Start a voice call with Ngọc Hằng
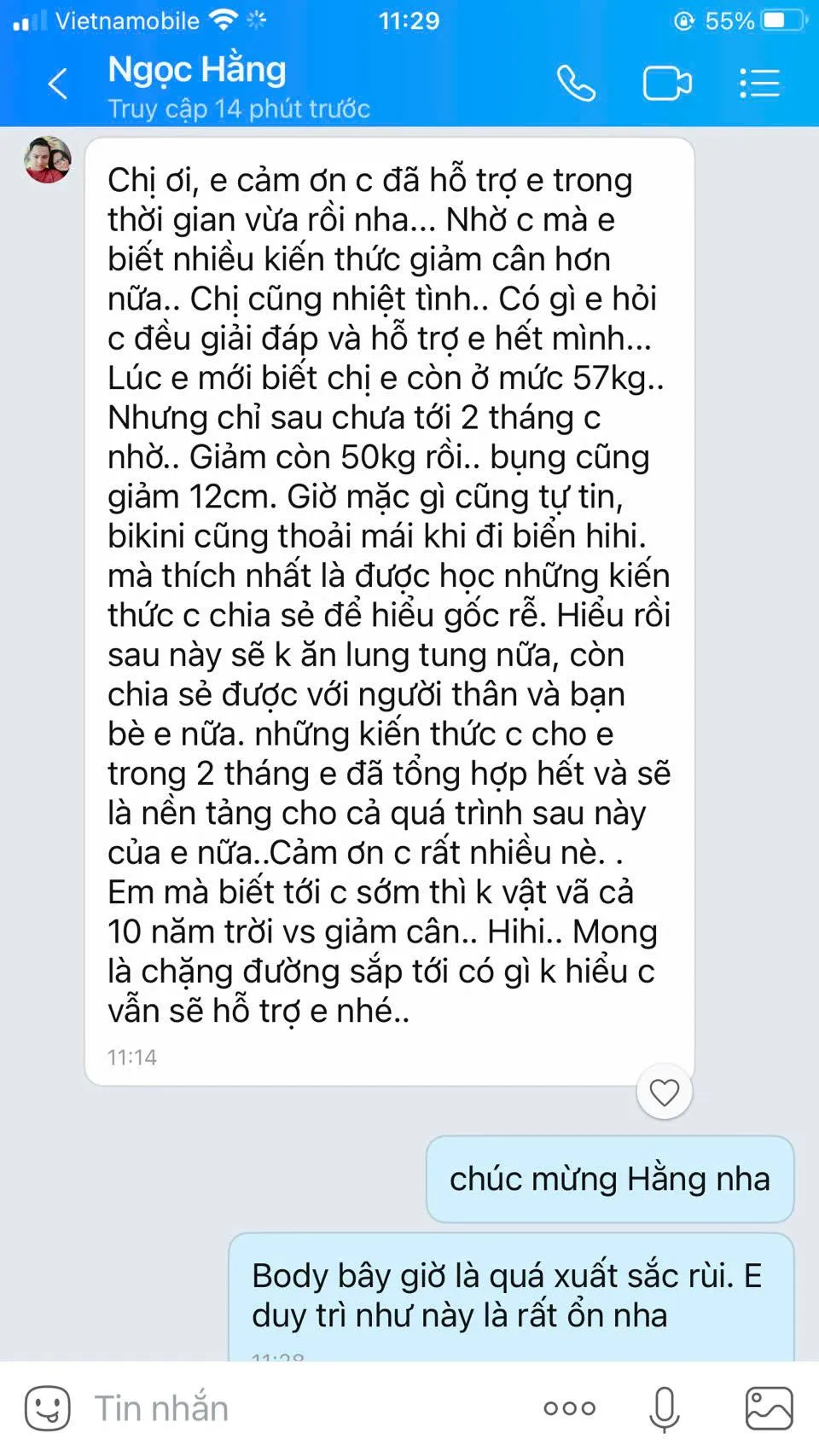The image size is (819, 1456). 577,84
